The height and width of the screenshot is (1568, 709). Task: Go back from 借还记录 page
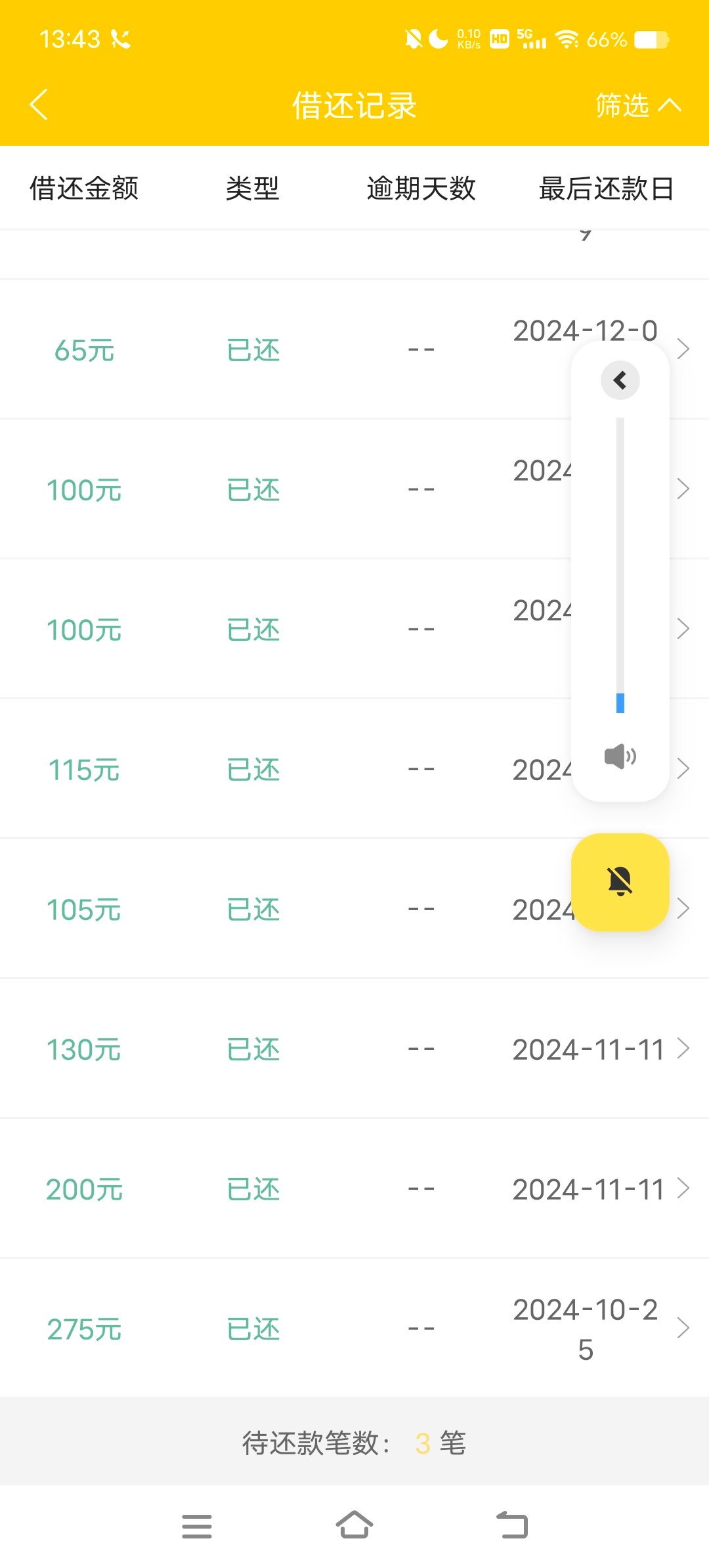[39, 105]
